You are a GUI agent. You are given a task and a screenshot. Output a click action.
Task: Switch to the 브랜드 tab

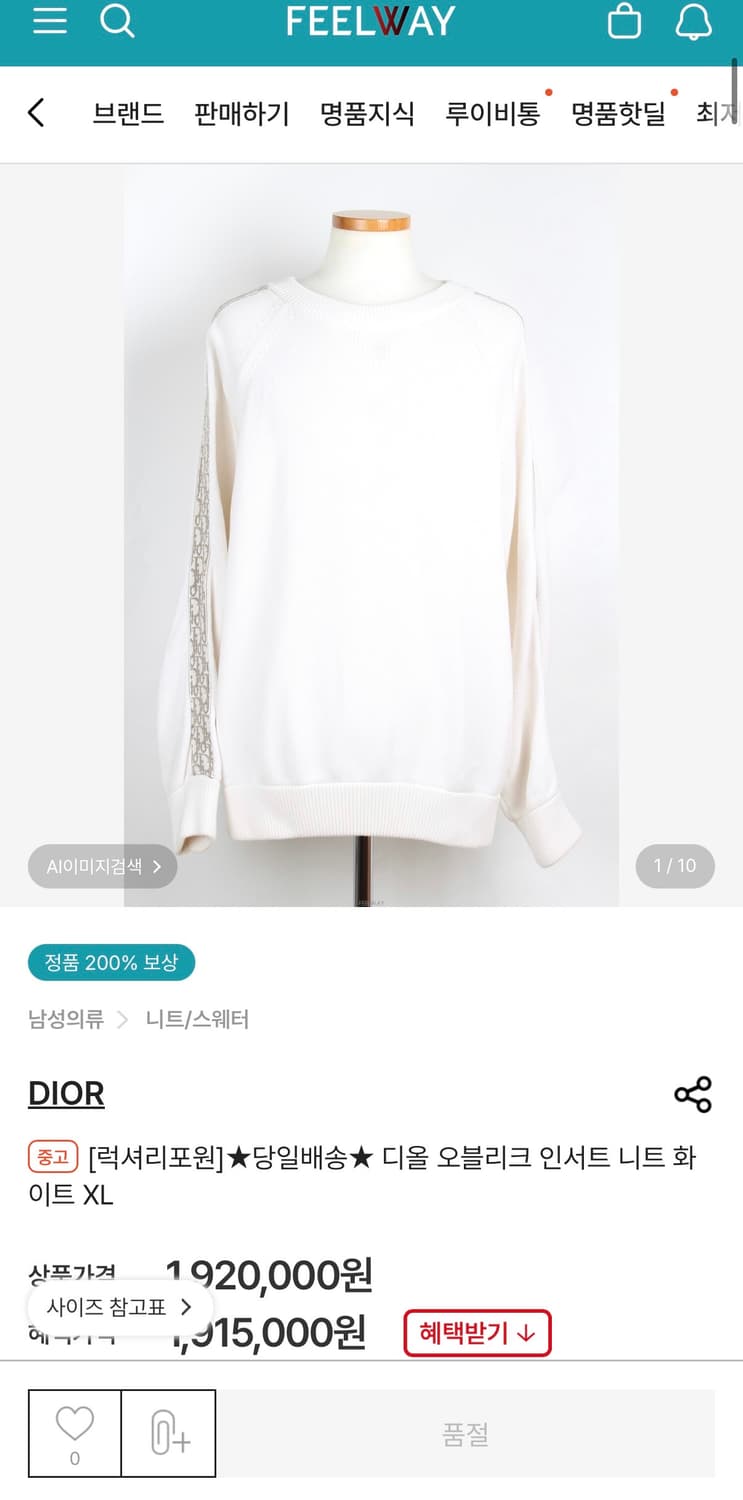[x=128, y=114]
